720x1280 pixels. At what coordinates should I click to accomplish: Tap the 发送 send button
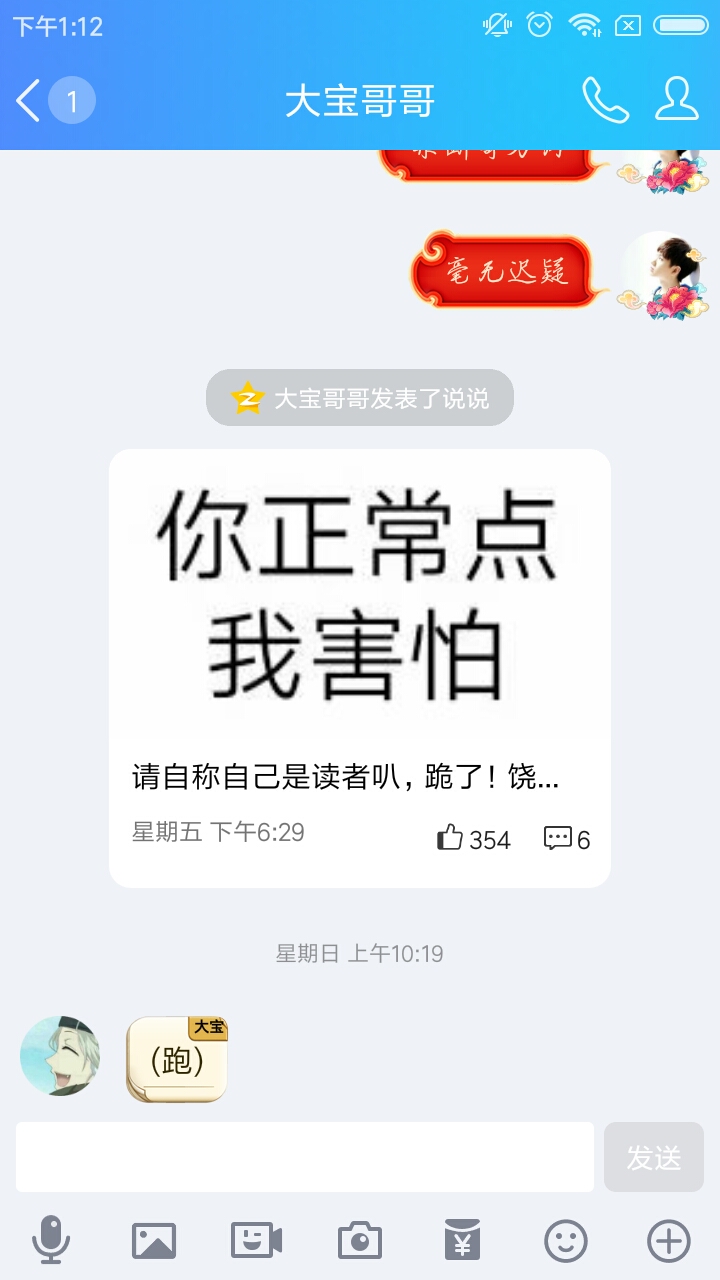pos(653,1157)
